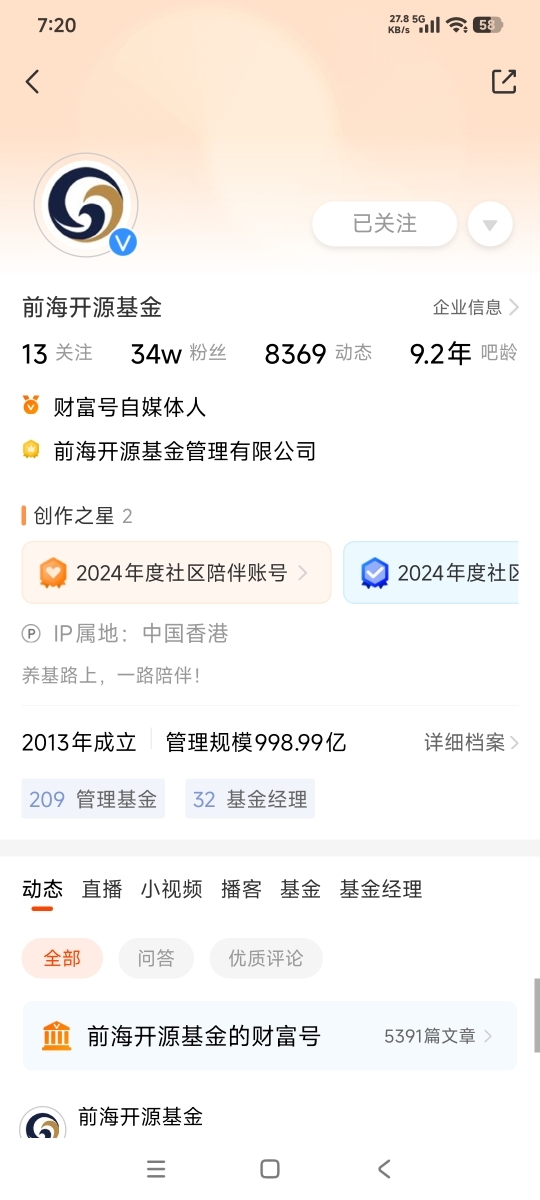Tap the 已关注 following button
Viewport: 540px width, 1200px height.
(x=385, y=224)
